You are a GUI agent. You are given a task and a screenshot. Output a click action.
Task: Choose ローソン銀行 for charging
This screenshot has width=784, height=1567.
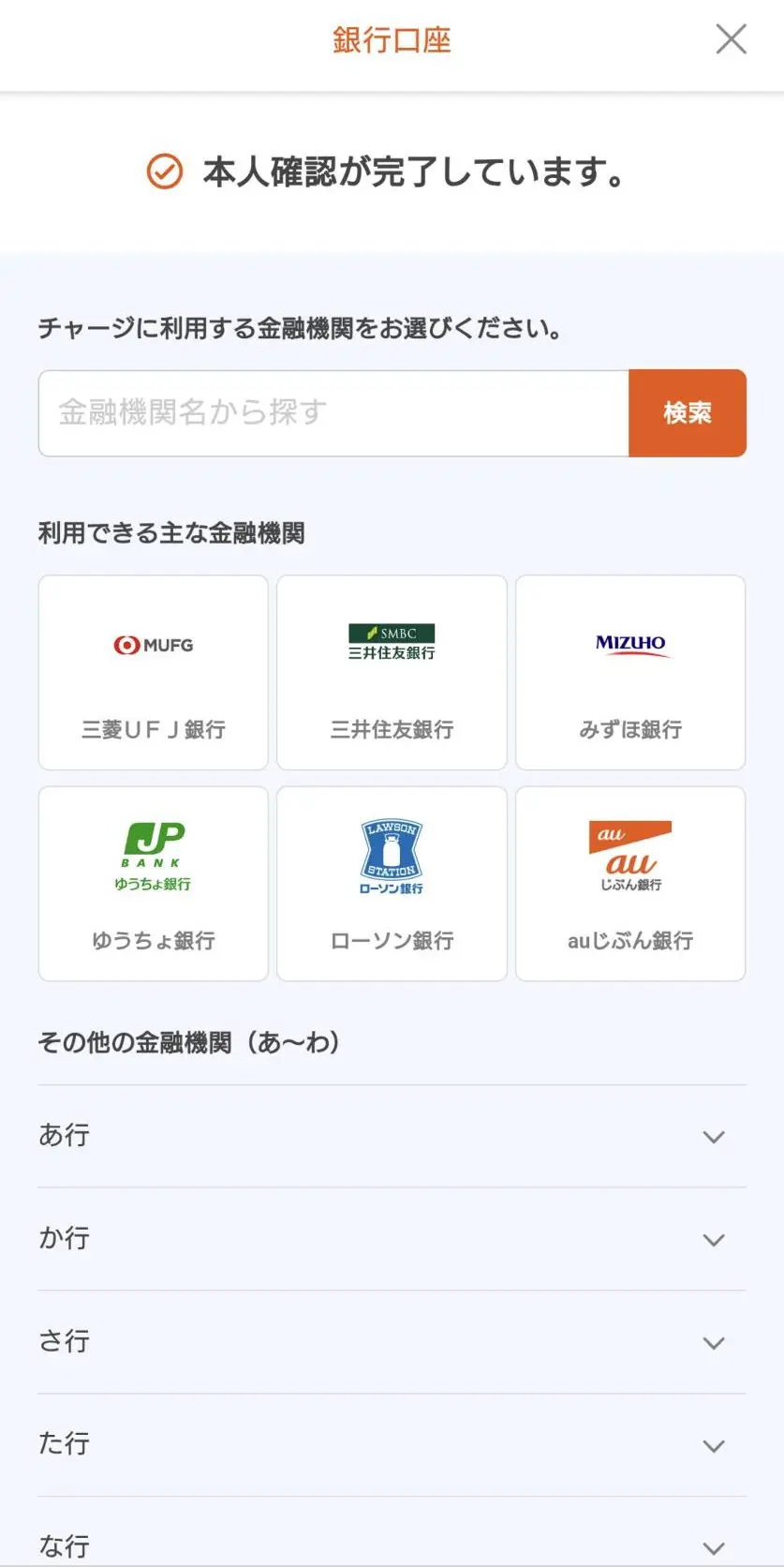click(x=392, y=884)
